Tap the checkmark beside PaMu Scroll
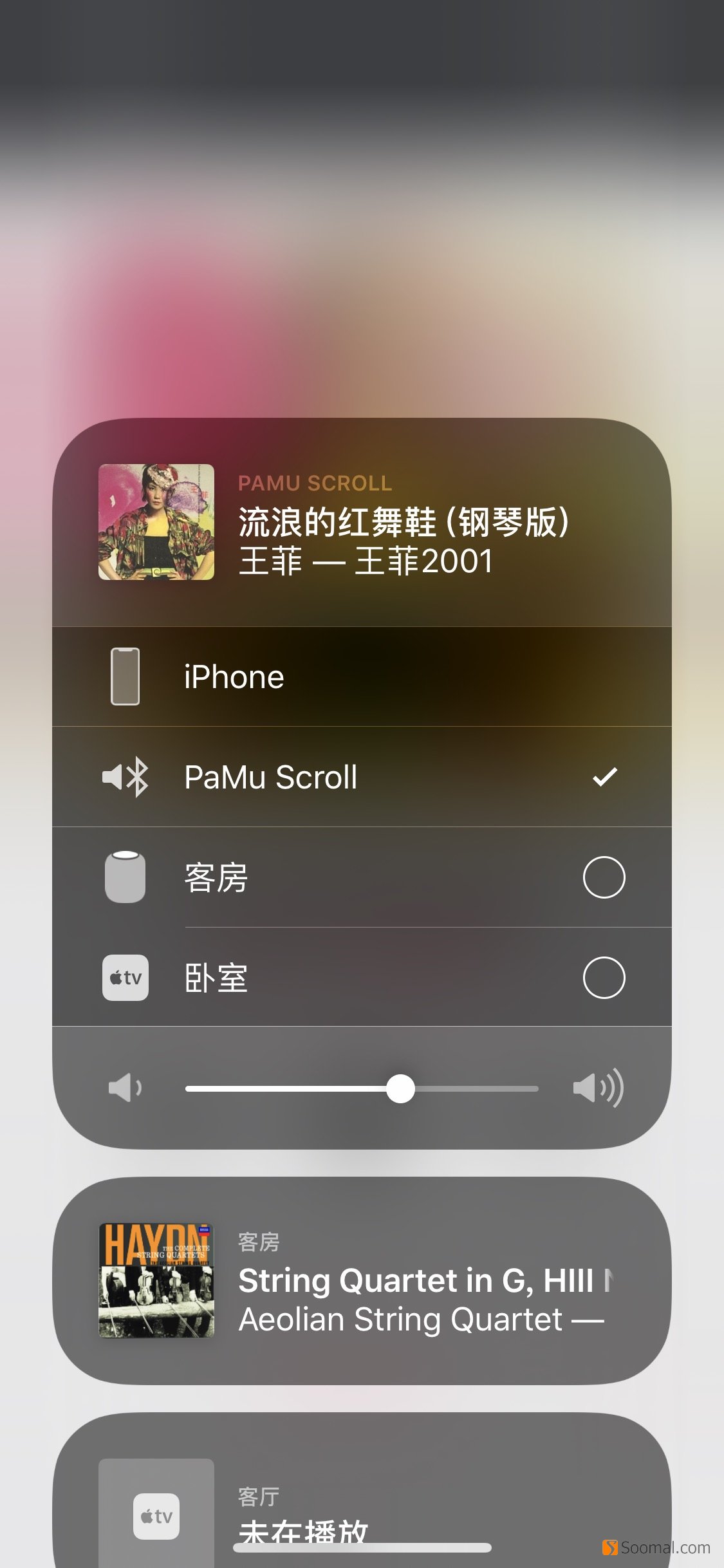 click(x=604, y=776)
